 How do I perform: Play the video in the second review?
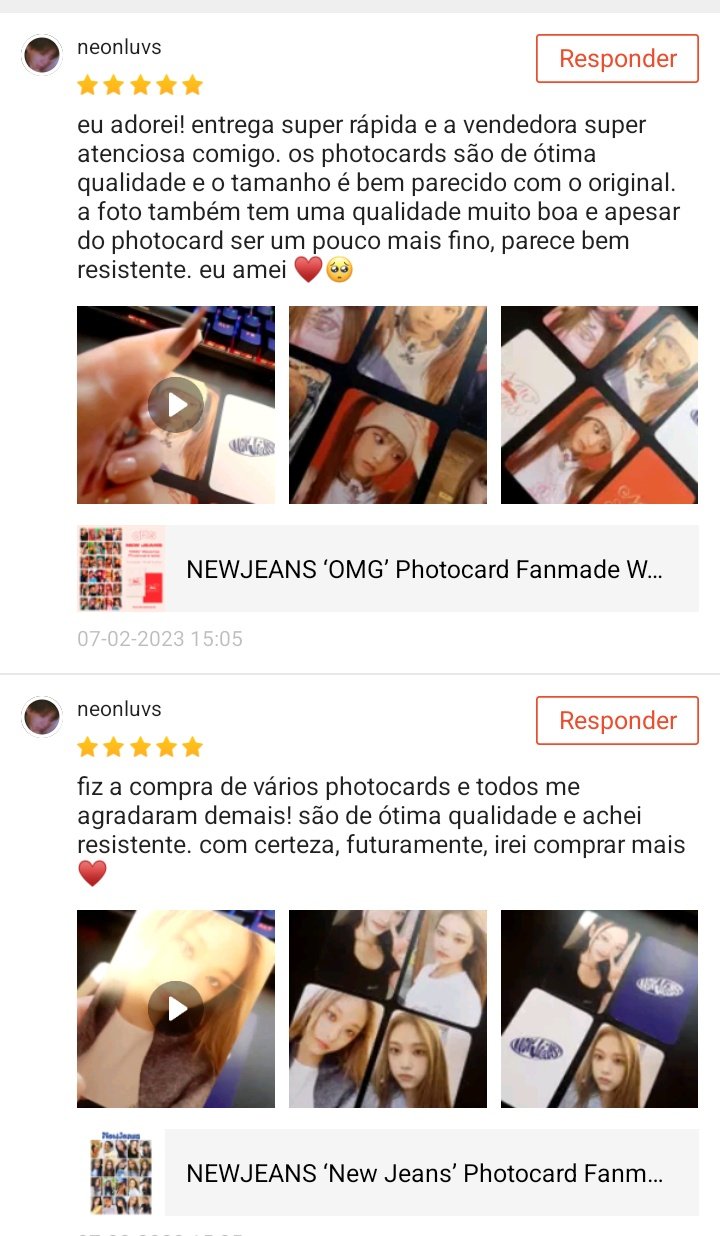click(176, 1009)
